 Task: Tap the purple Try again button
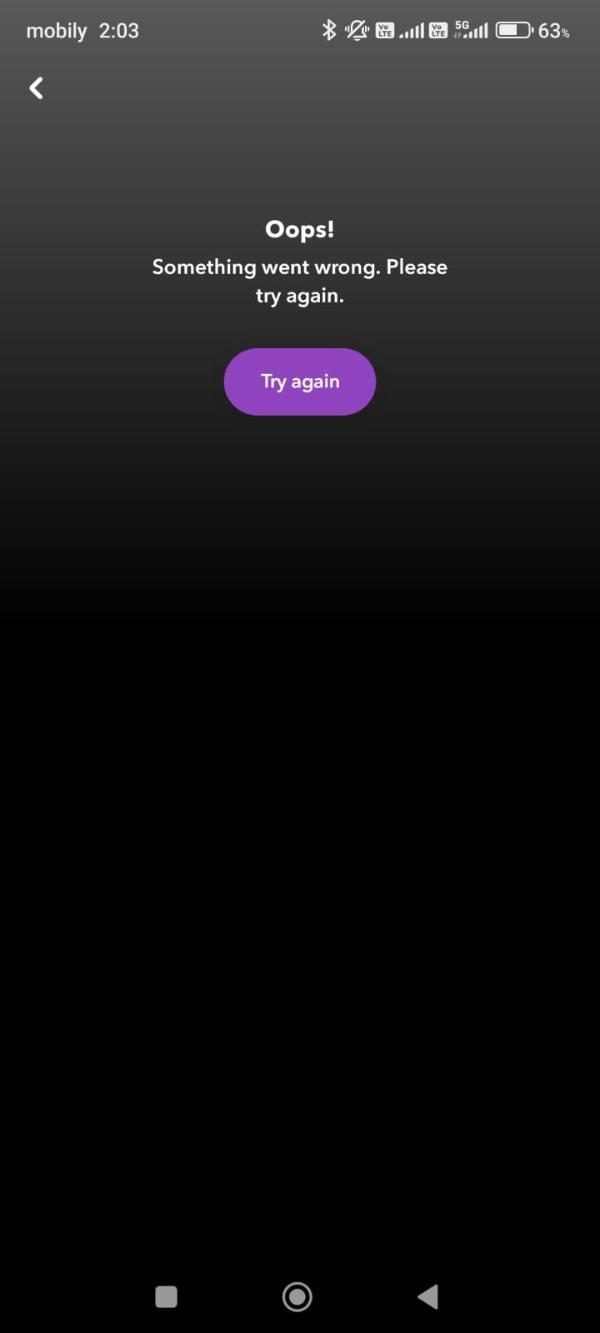(299, 381)
